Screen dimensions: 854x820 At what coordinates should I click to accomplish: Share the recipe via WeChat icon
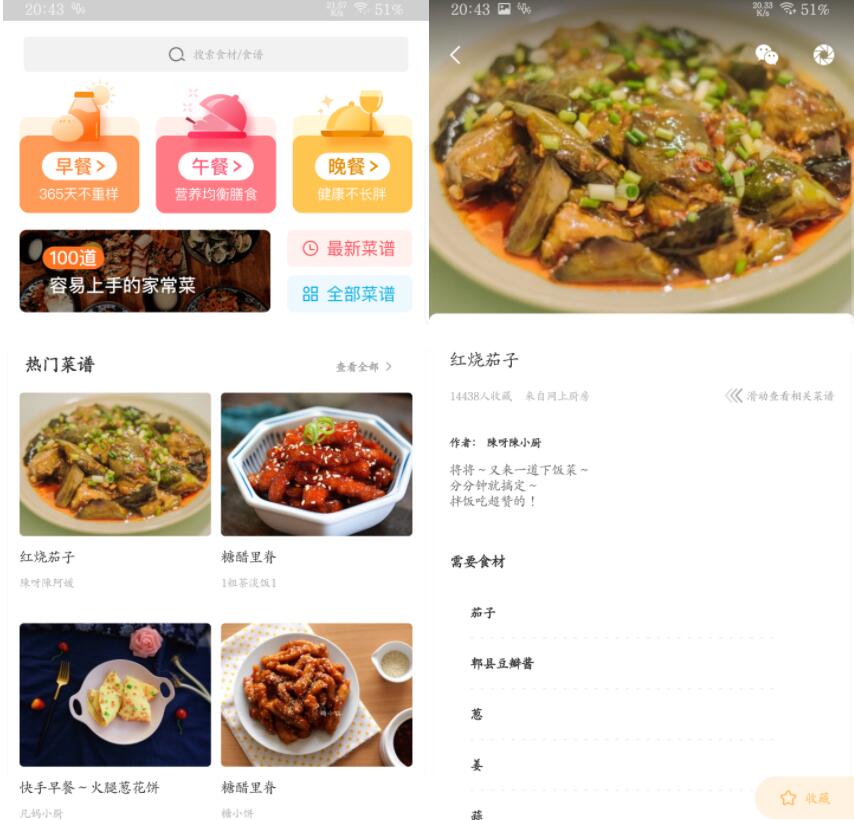click(x=767, y=55)
